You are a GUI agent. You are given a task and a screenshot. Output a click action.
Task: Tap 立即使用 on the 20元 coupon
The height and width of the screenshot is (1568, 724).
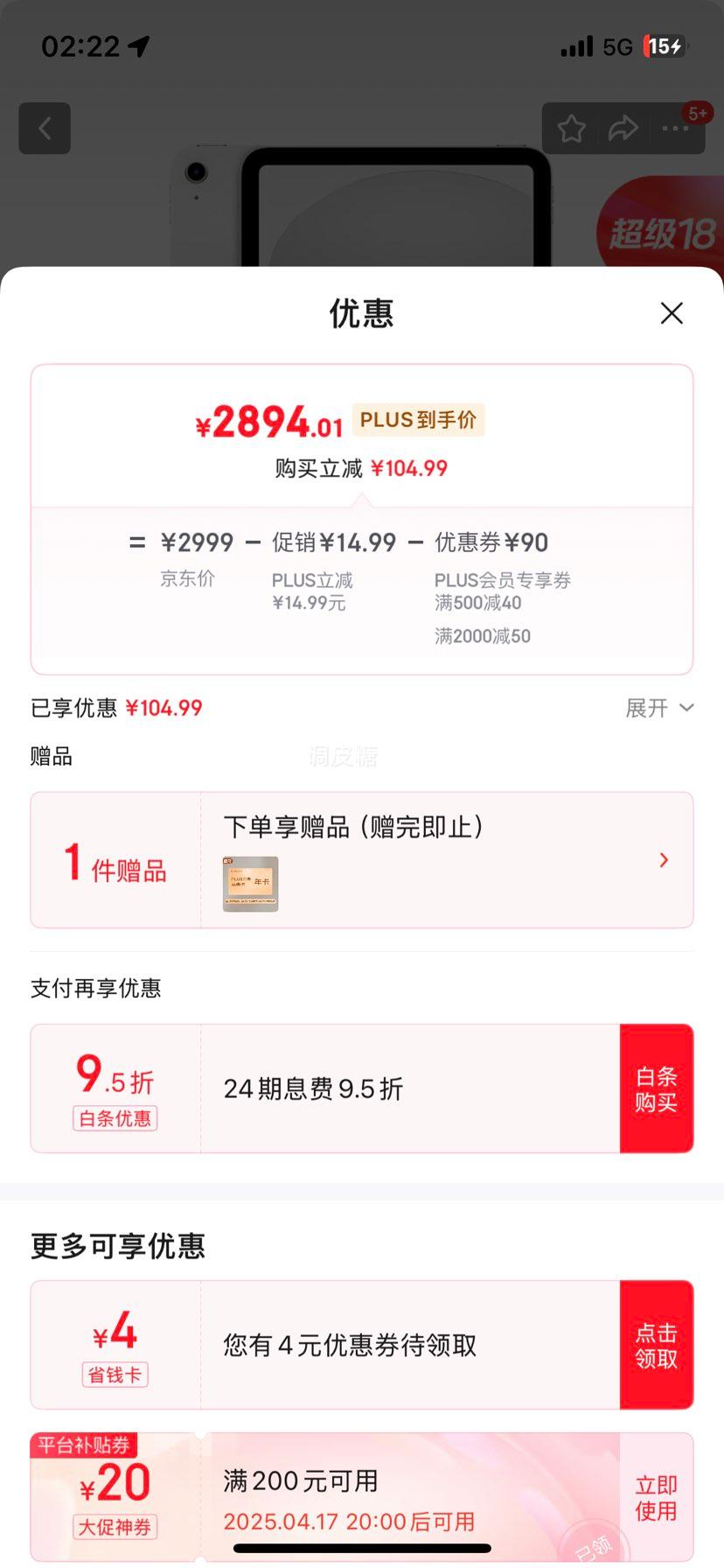657,1496
